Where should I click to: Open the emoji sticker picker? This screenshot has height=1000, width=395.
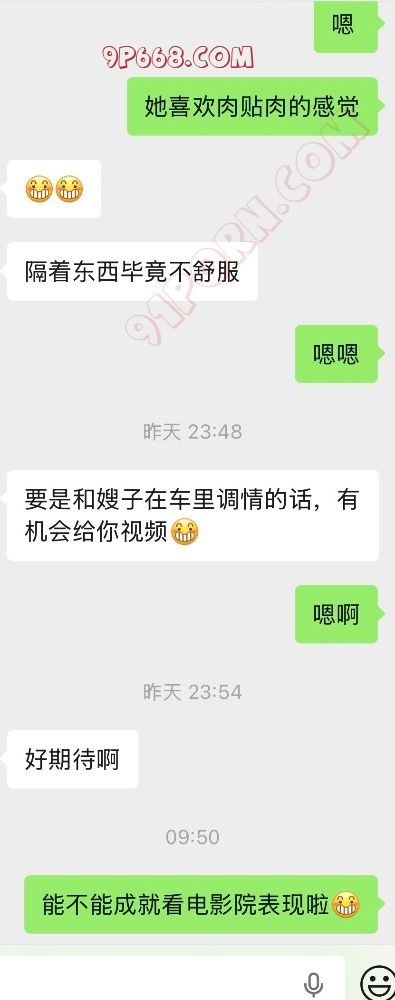pyautogui.click(x=378, y=982)
